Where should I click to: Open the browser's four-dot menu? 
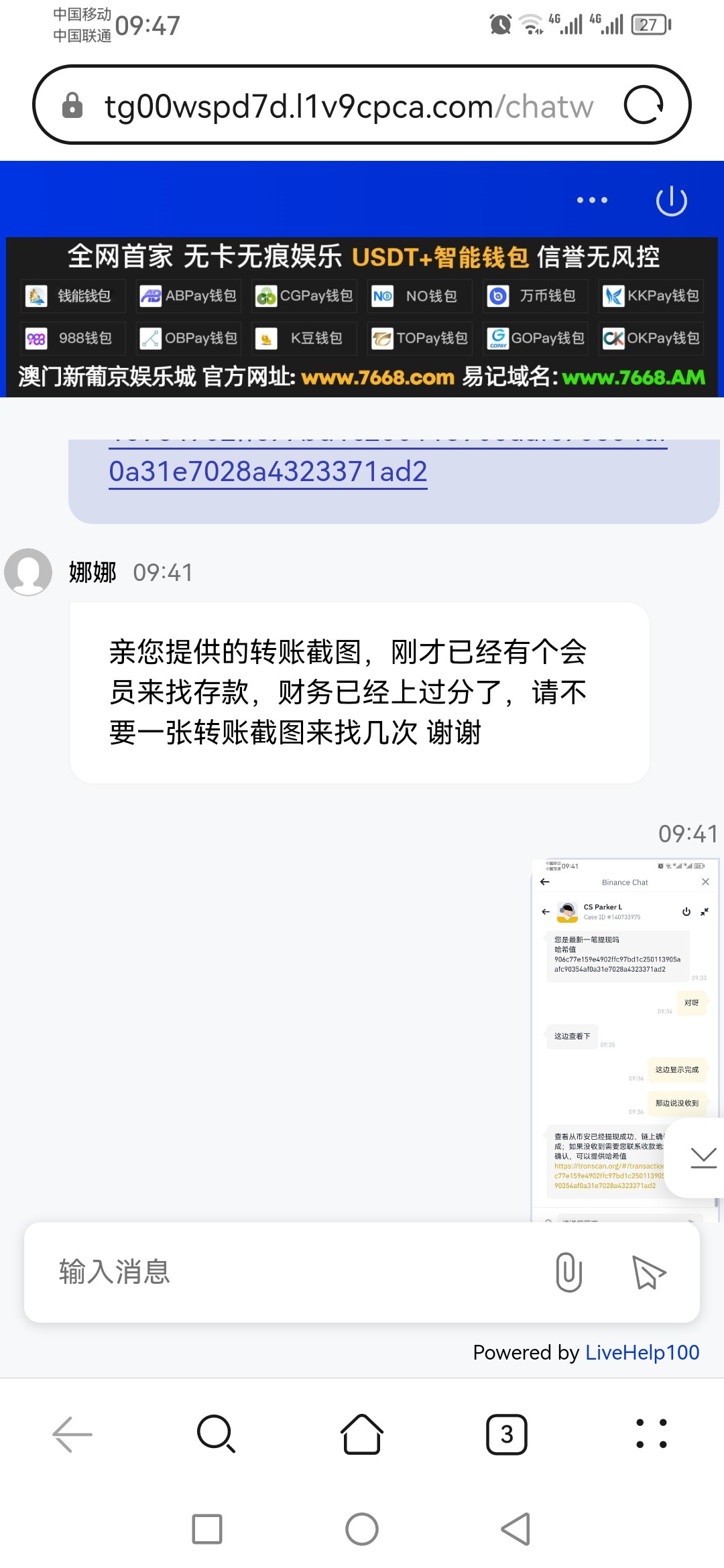(x=651, y=1434)
